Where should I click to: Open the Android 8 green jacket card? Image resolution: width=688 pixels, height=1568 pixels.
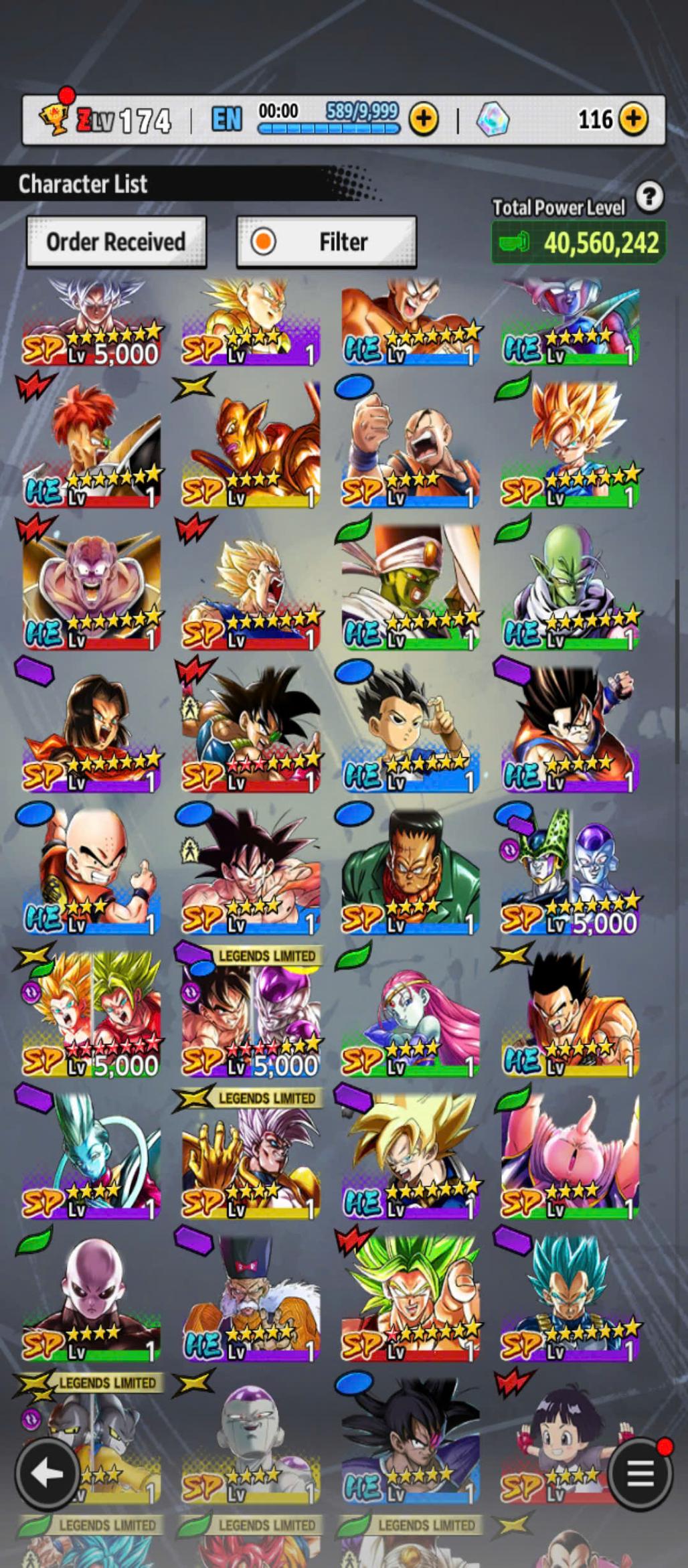tap(410, 870)
